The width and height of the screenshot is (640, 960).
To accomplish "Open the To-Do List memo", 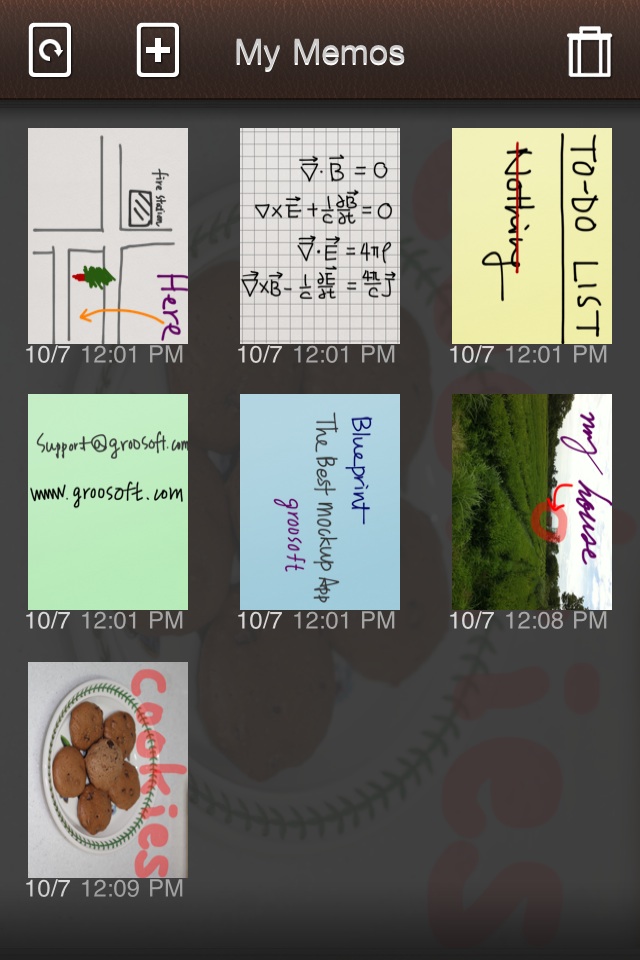I will [x=532, y=236].
